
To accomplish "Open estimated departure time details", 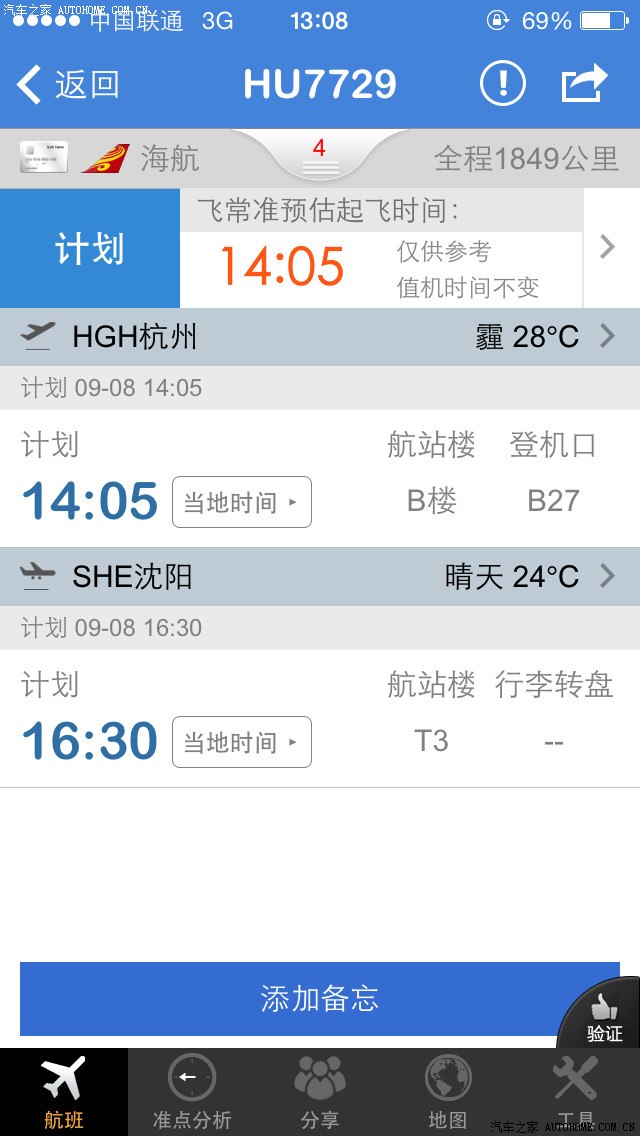I will pos(606,247).
